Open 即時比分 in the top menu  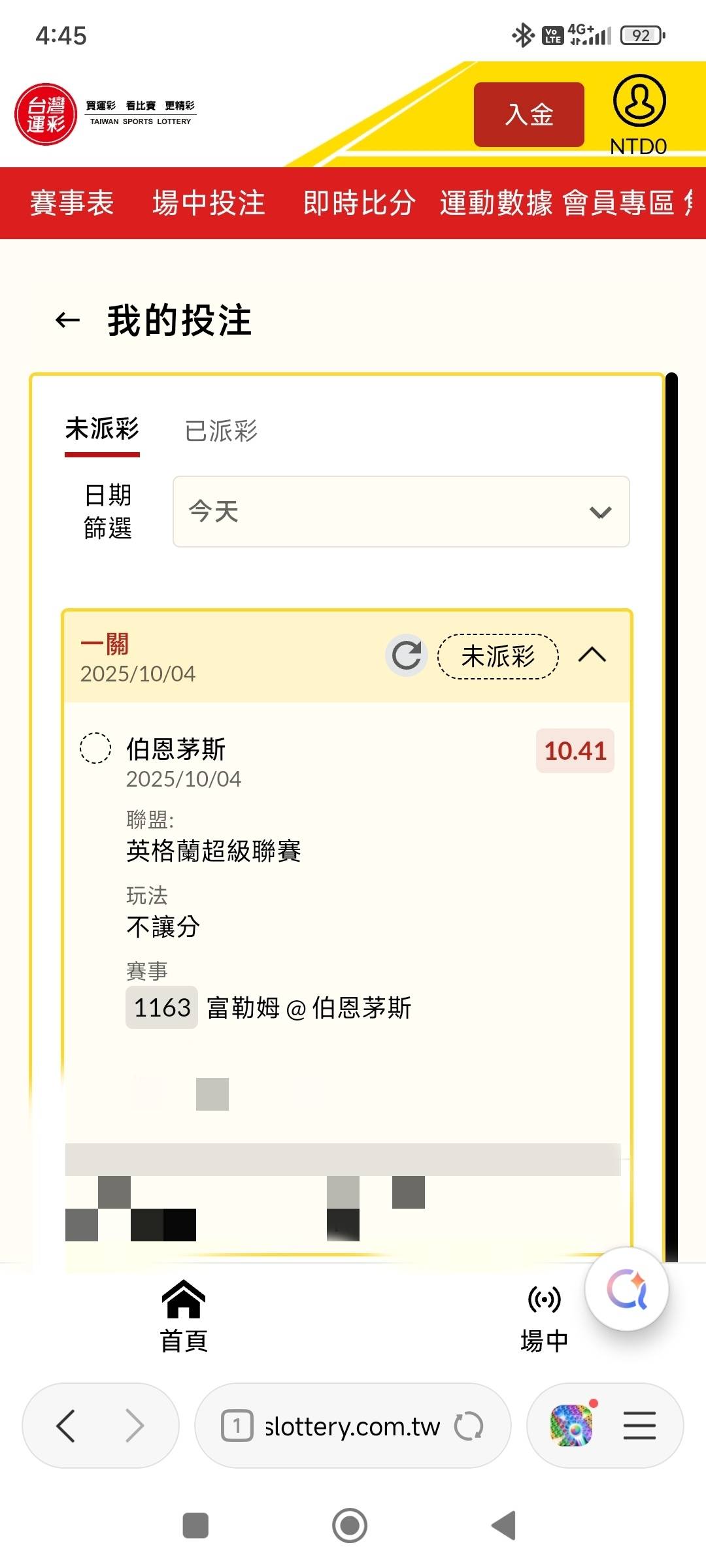coord(359,203)
